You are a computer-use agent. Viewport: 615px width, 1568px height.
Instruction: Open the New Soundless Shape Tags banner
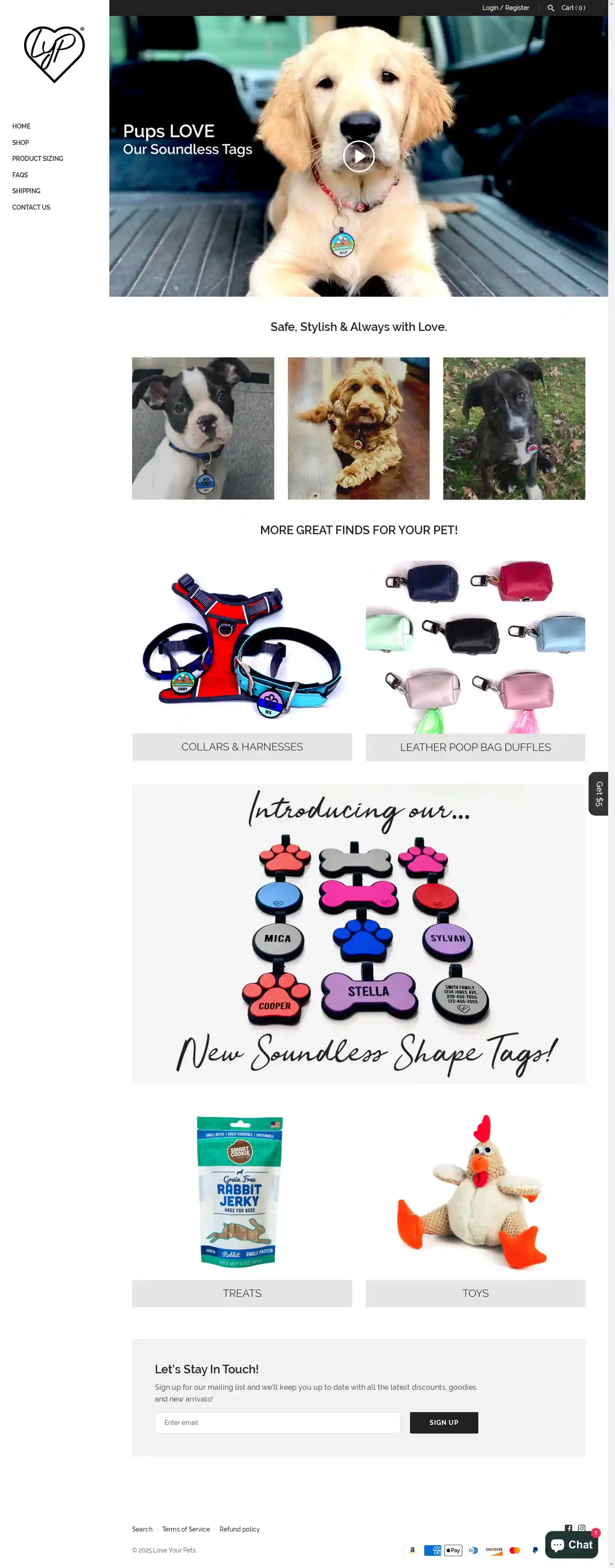[x=358, y=933]
